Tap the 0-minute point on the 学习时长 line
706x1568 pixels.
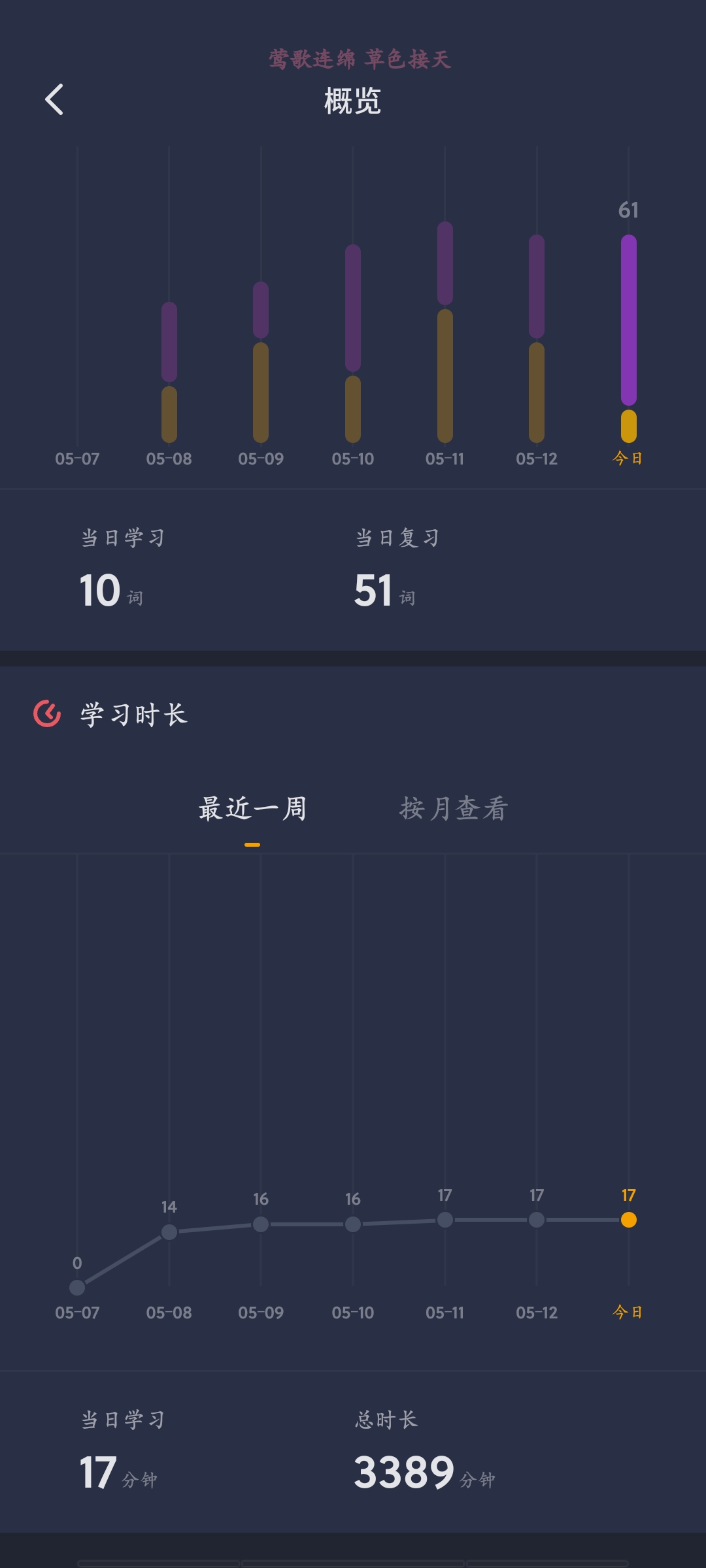(77, 1287)
